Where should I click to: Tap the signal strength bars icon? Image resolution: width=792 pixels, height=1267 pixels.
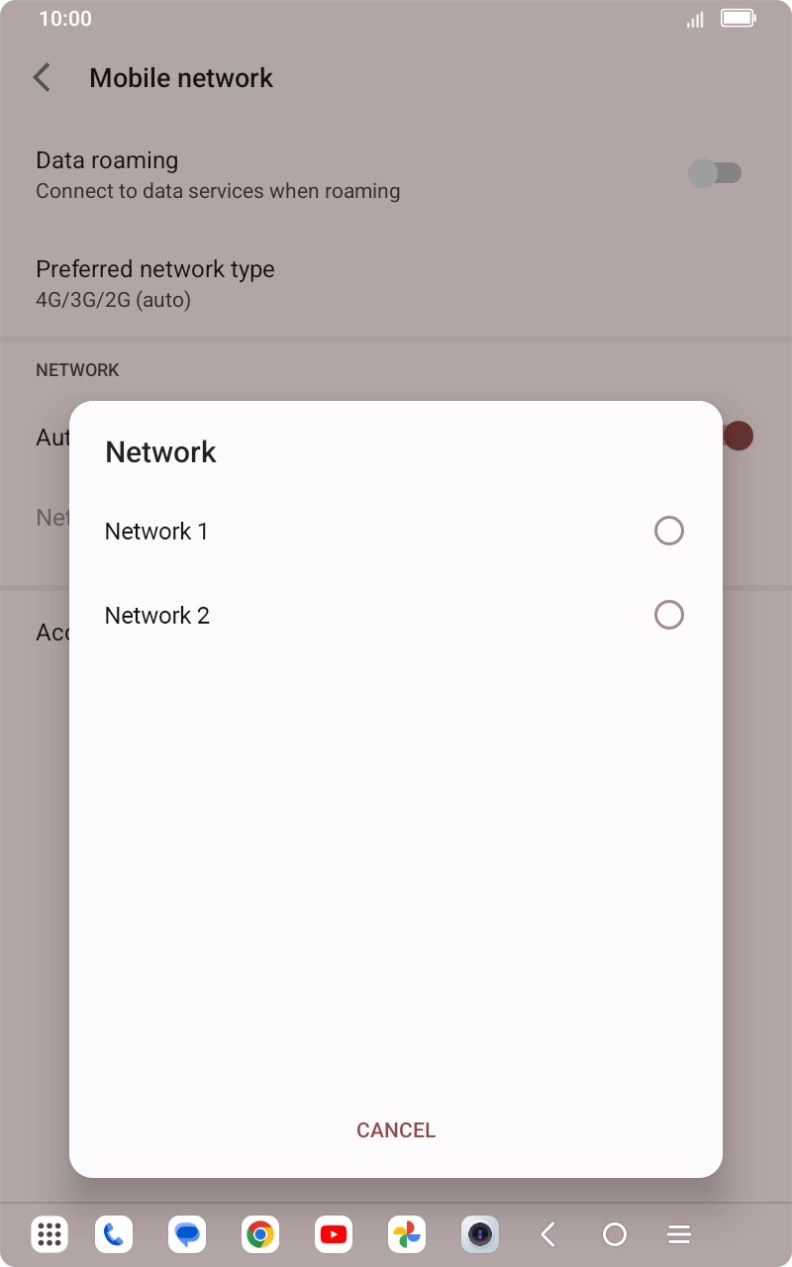(694, 18)
